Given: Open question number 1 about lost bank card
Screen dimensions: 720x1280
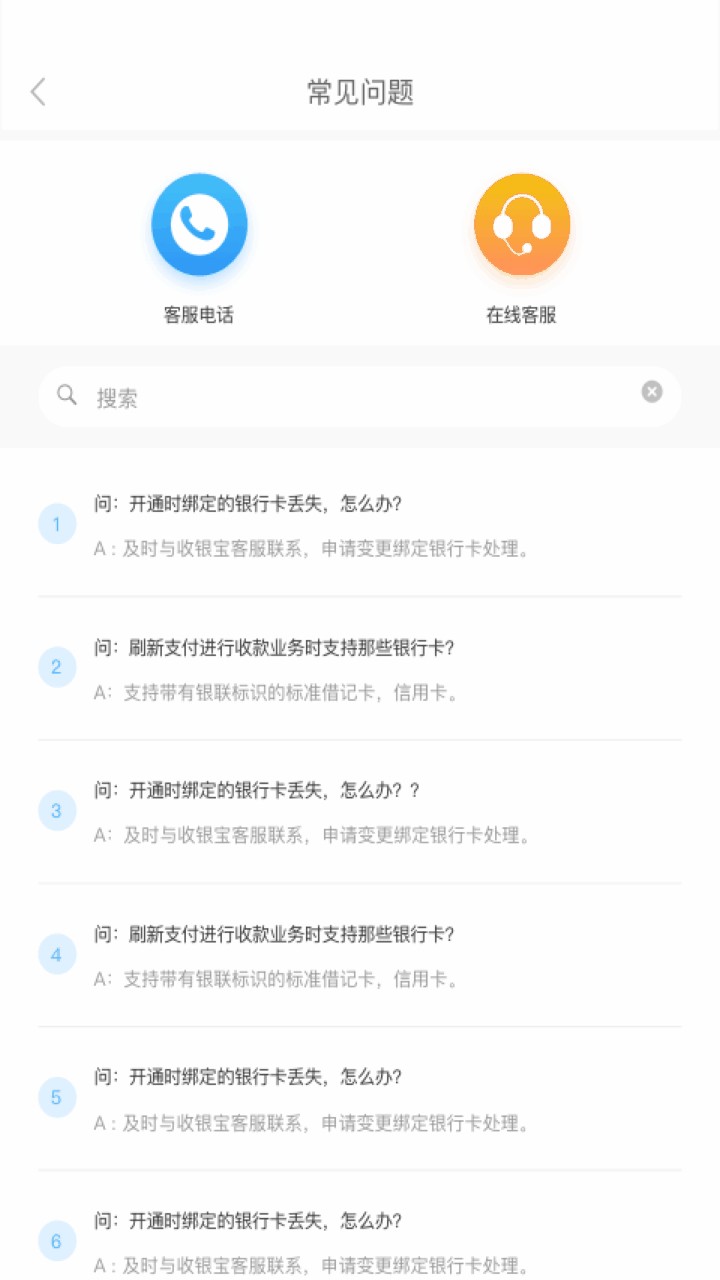Looking at the screenshot, I should (x=360, y=526).
